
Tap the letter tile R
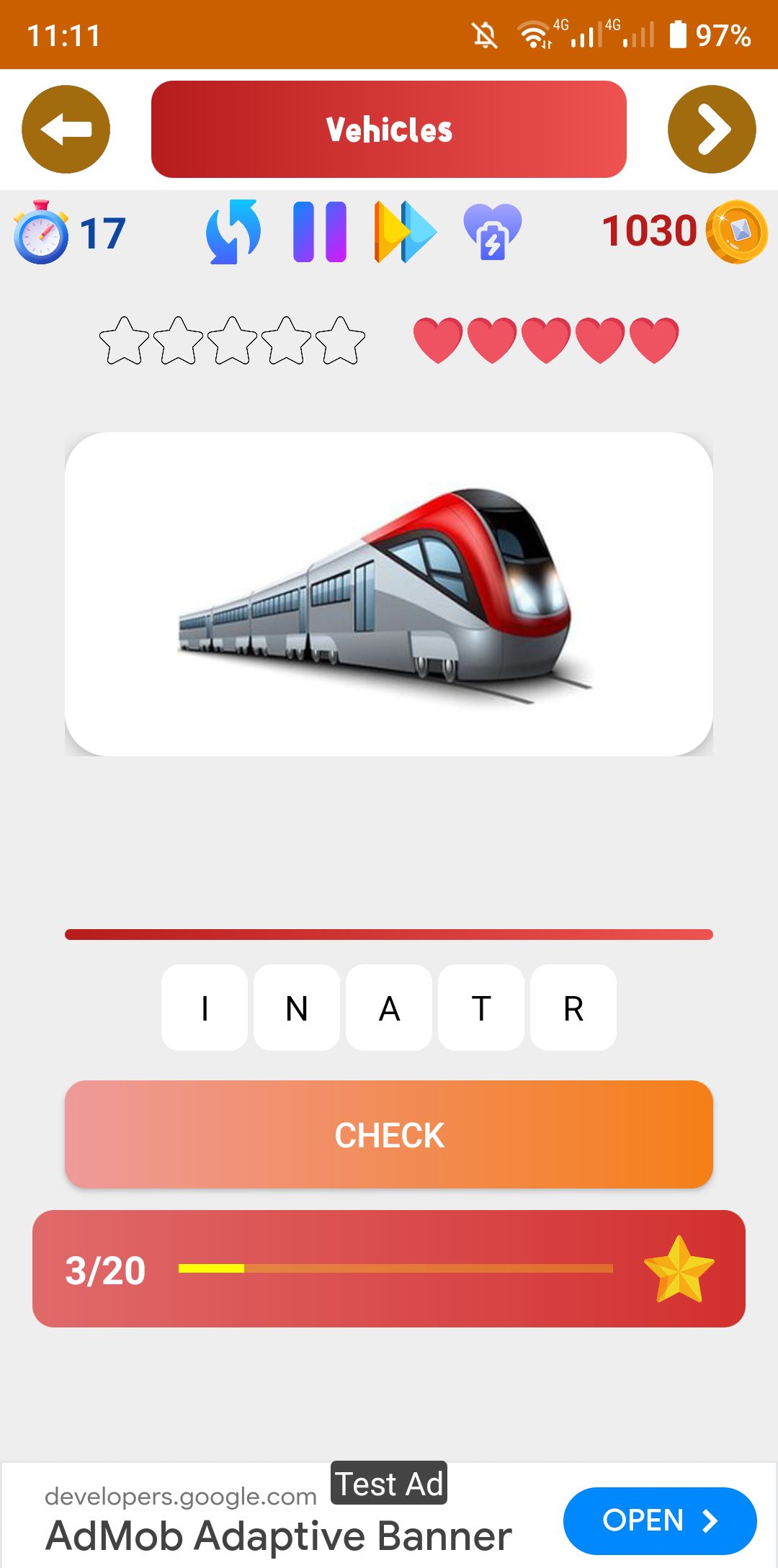coord(573,1008)
